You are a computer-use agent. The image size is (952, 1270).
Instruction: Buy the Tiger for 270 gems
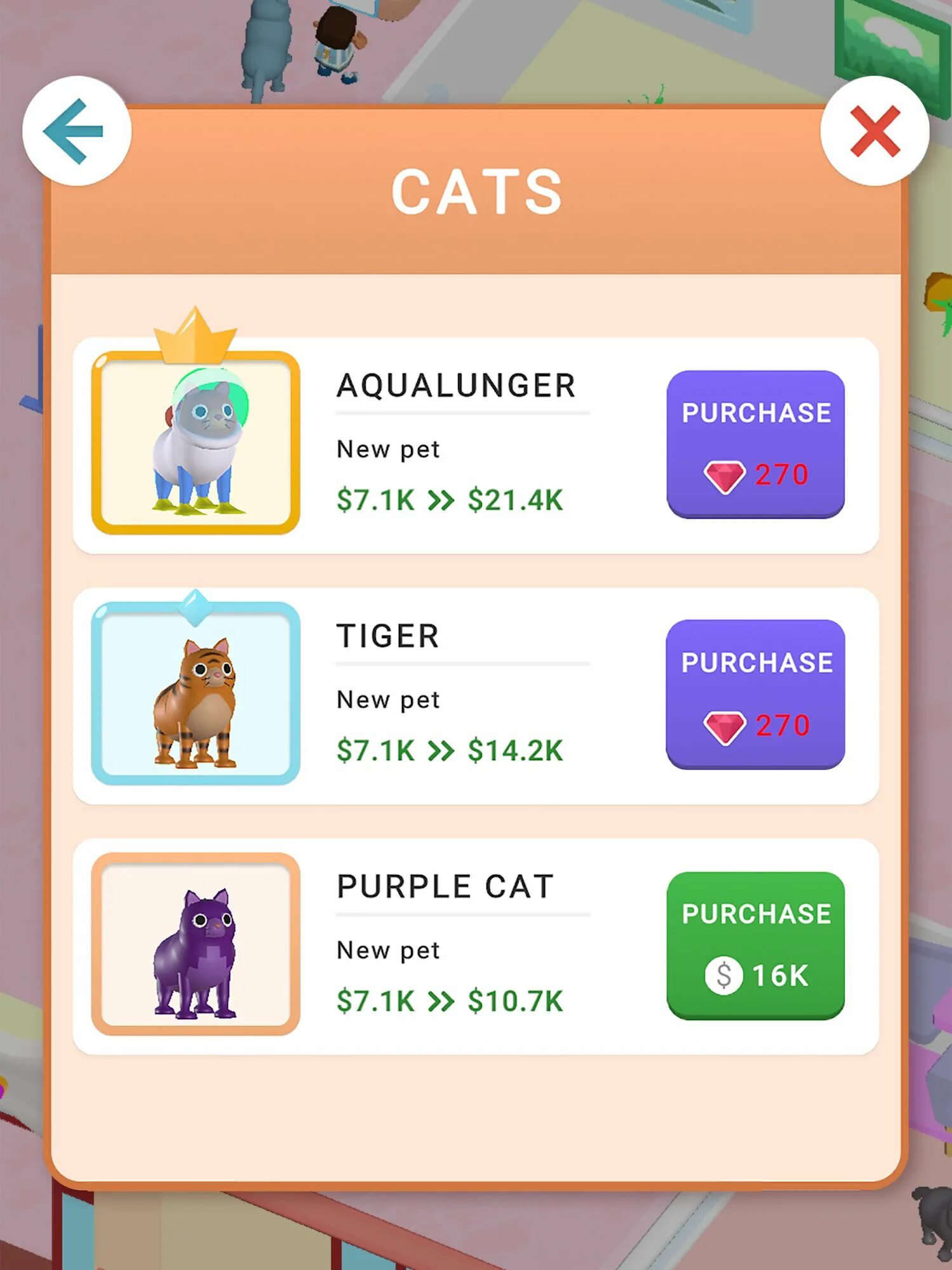[755, 694]
